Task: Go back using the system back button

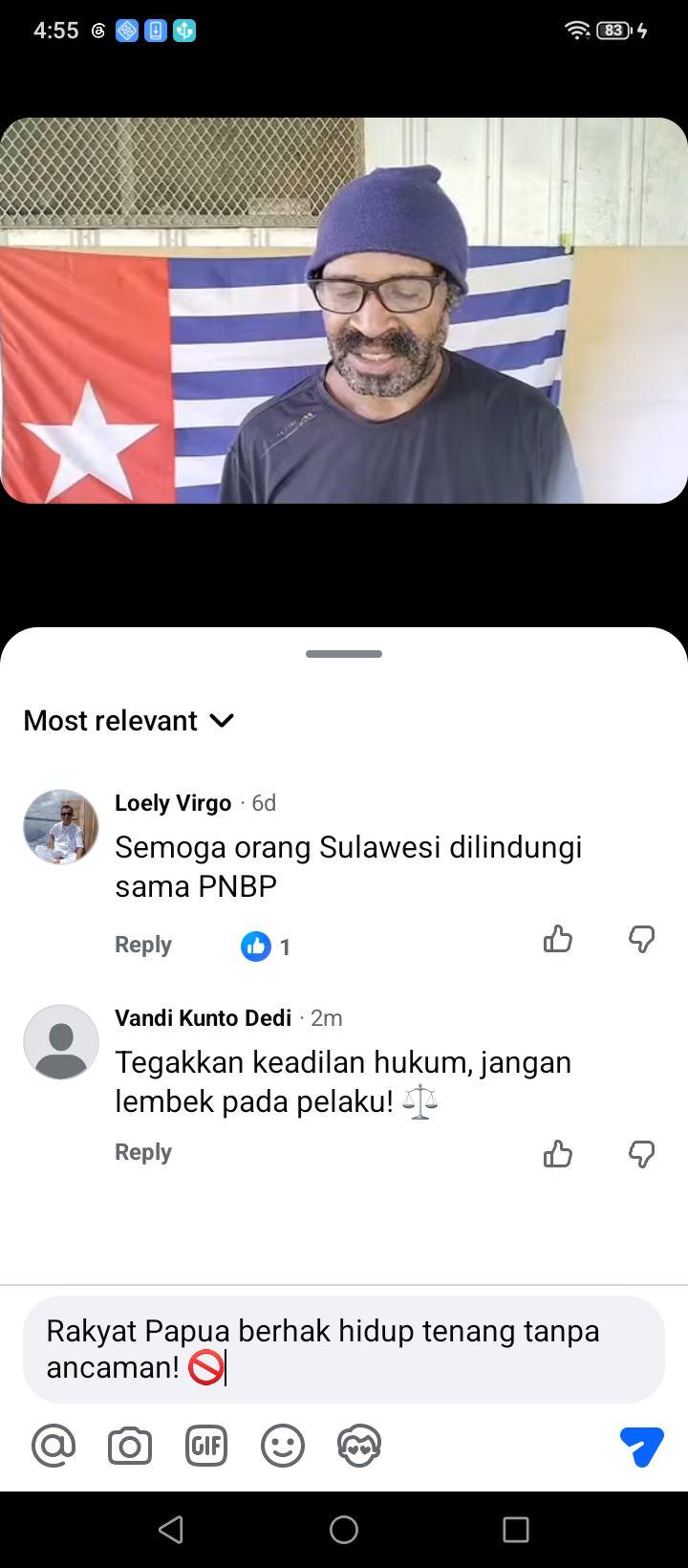Action: click(x=171, y=1530)
